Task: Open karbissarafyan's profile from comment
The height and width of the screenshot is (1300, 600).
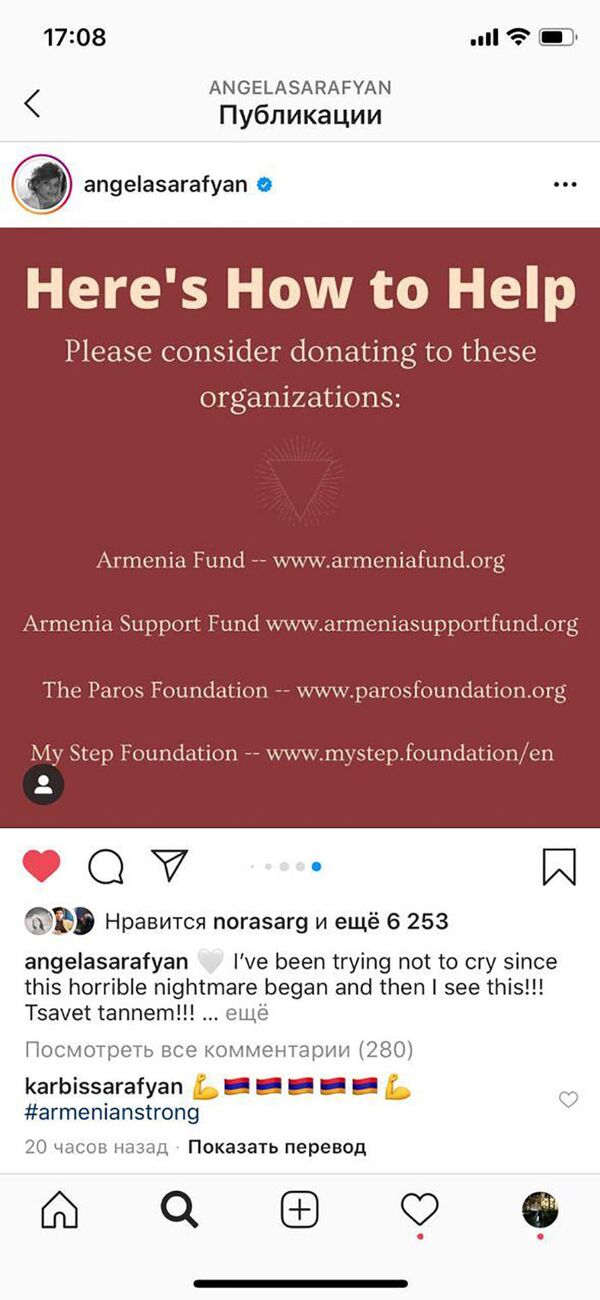Action: click(103, 1087)
